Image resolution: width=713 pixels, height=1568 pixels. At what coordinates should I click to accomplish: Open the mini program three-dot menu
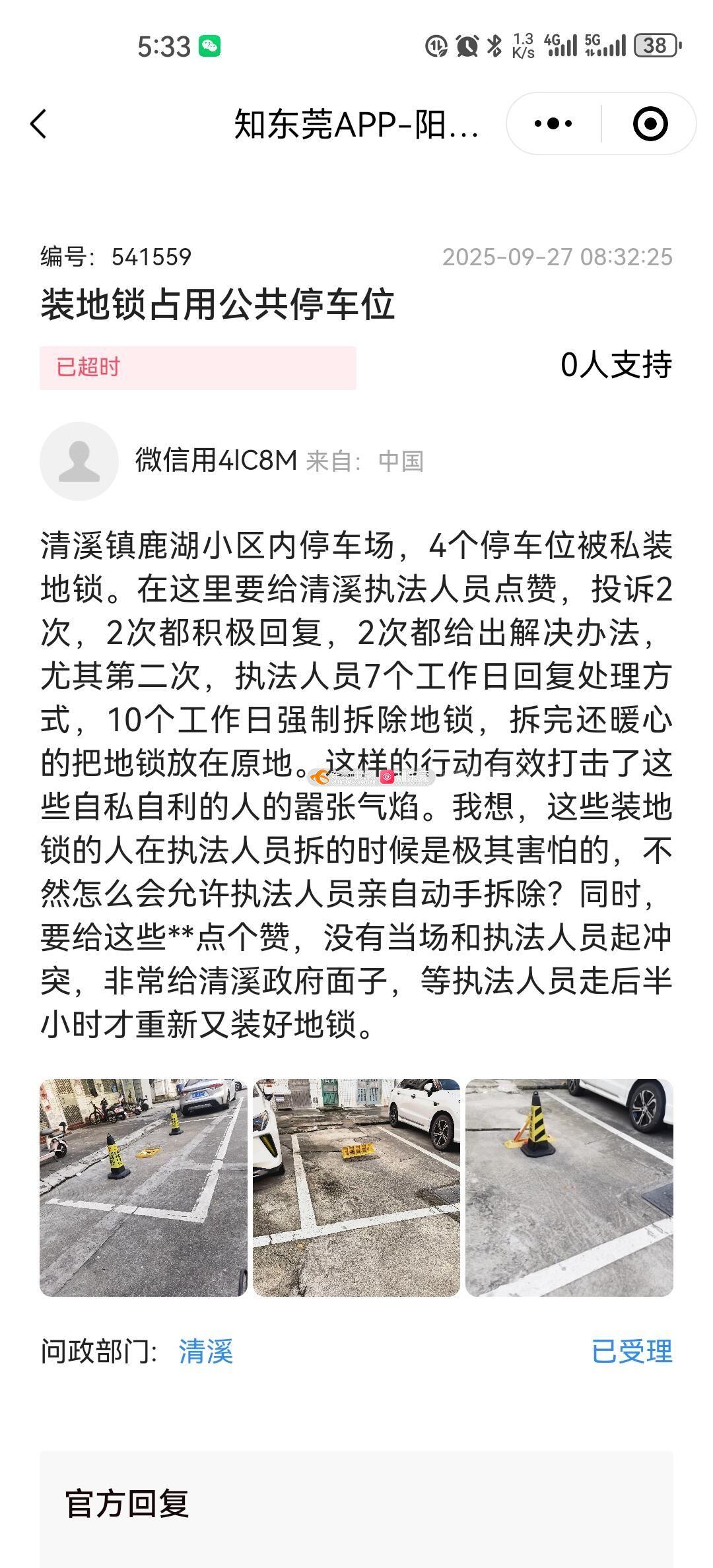tap(553, 124)
